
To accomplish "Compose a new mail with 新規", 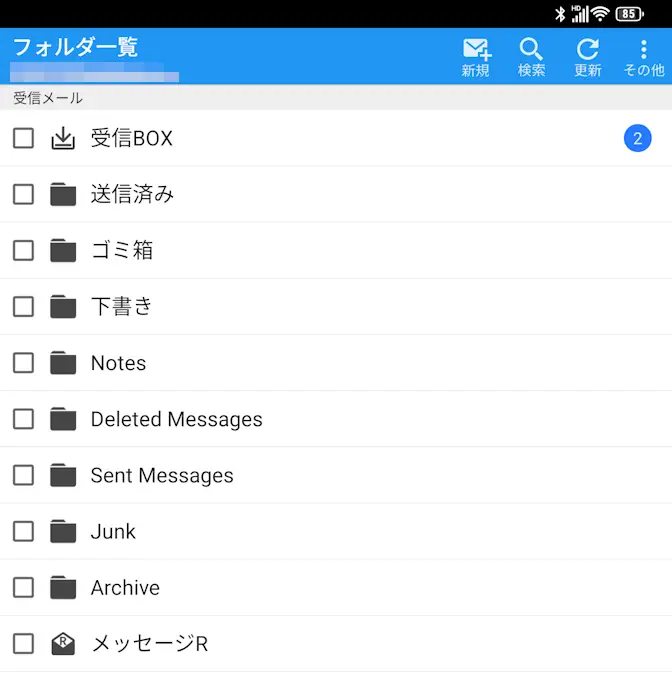I will tap(476, 57).
